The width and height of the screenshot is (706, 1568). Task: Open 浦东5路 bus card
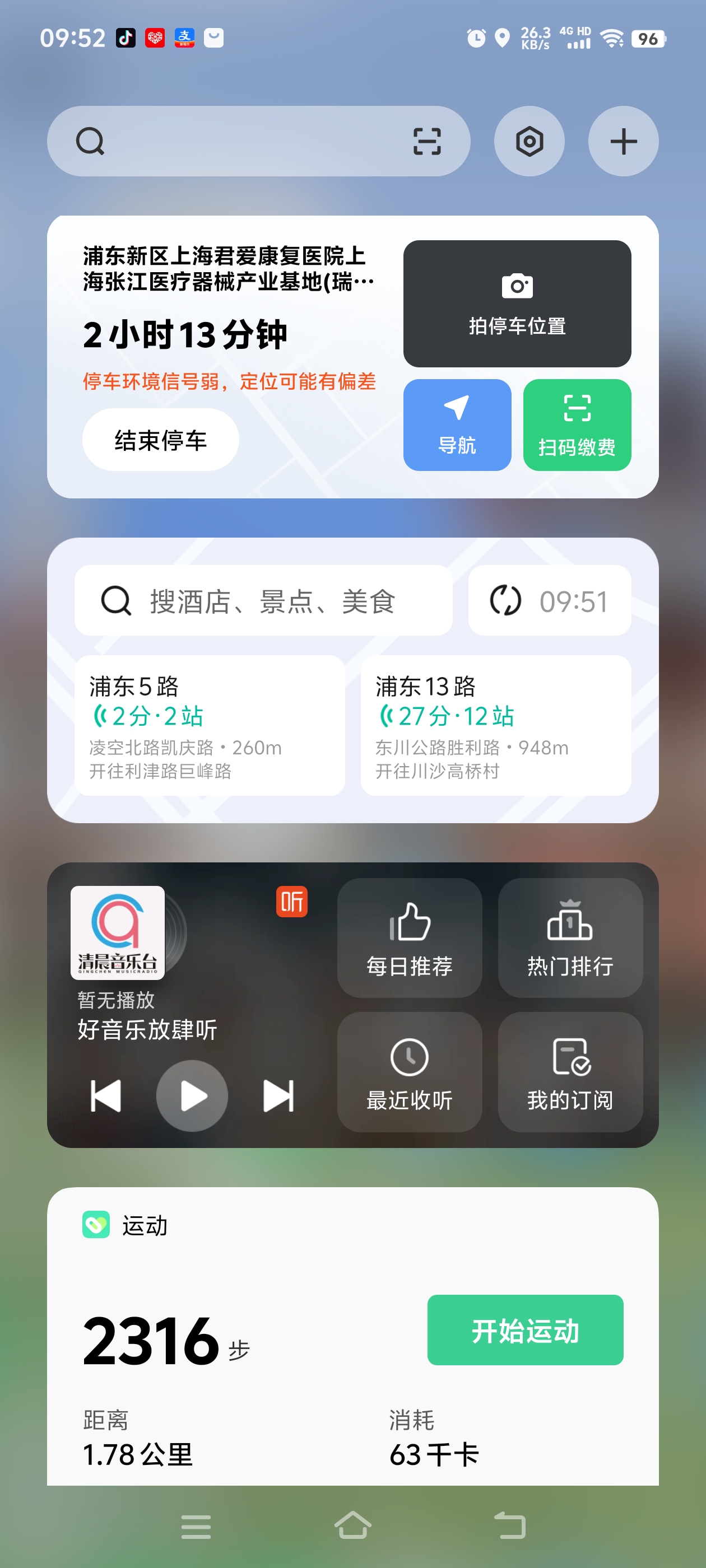click(x=210, y=725)
